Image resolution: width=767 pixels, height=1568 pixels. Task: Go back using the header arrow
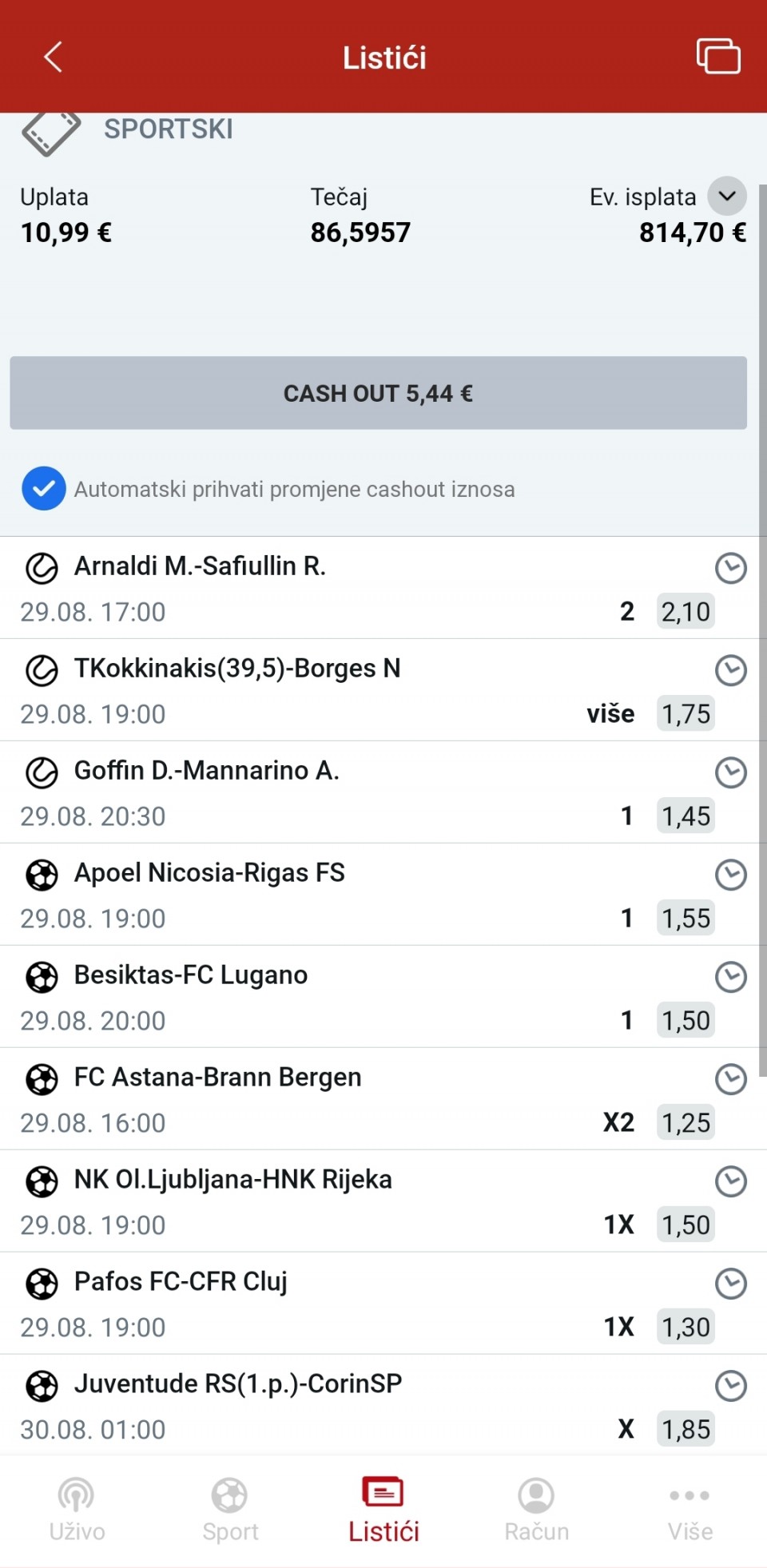click(54, 58)
